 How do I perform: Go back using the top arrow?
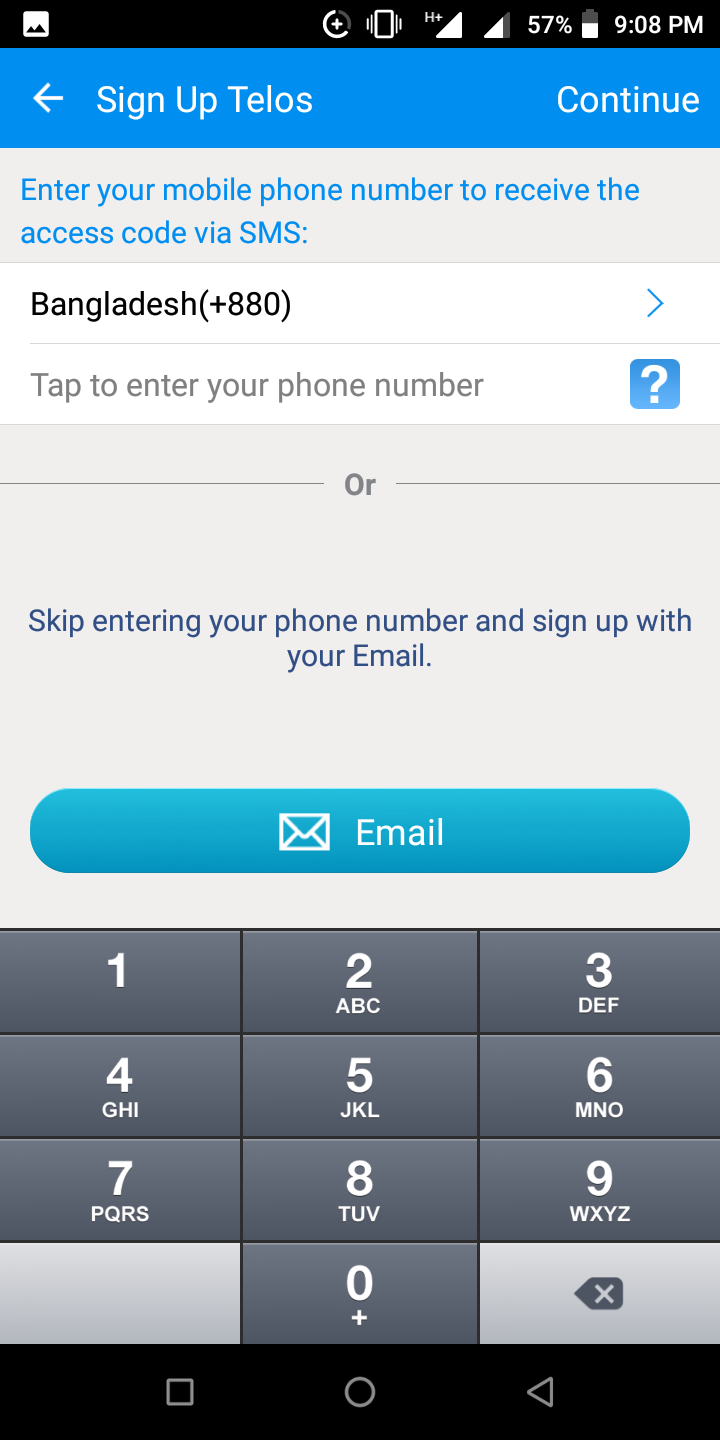click(x=48, y=98)
